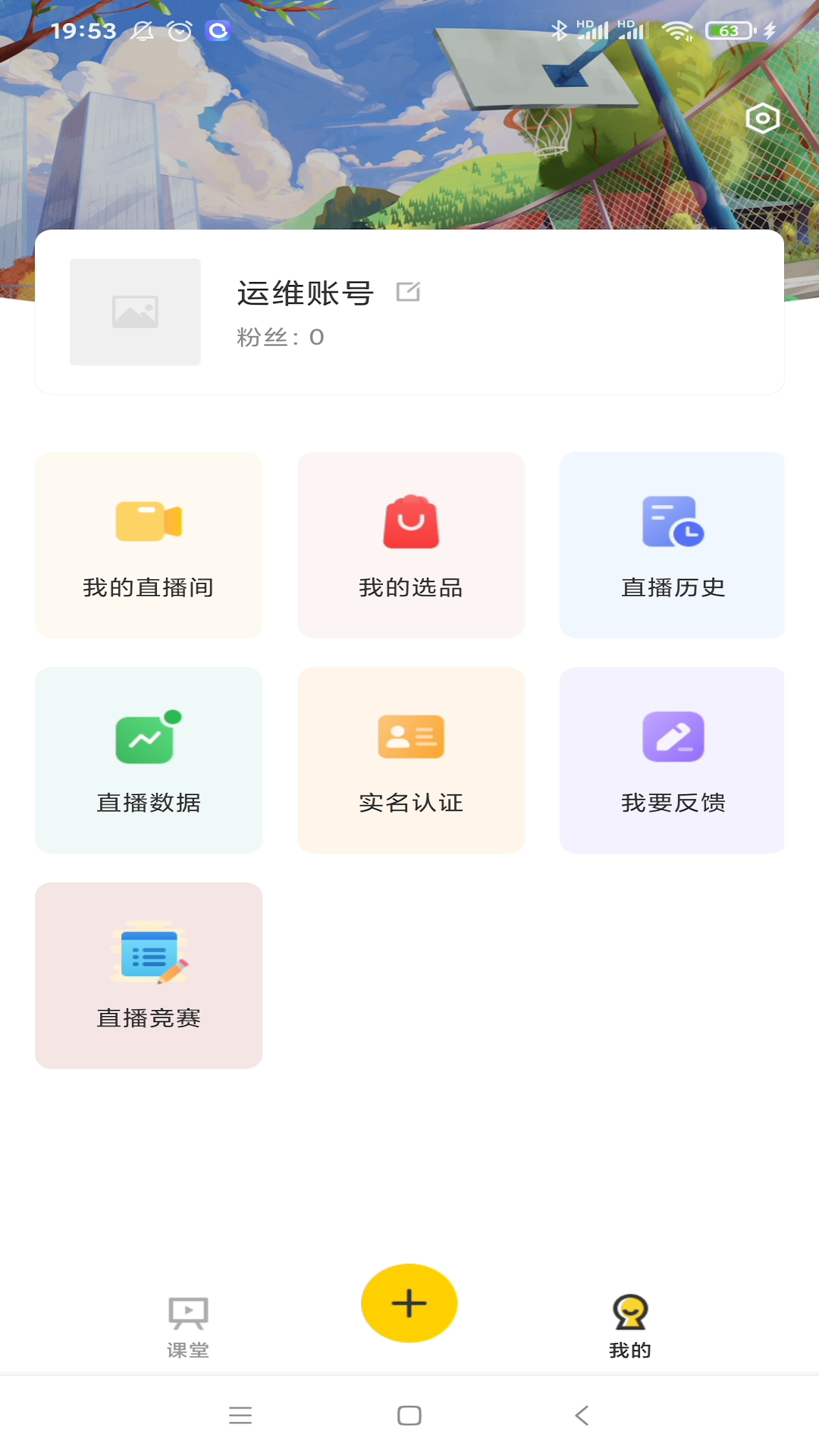819x1456 pixels.
Task: Open 直播竞赛 card
Action: coord(149,975)
